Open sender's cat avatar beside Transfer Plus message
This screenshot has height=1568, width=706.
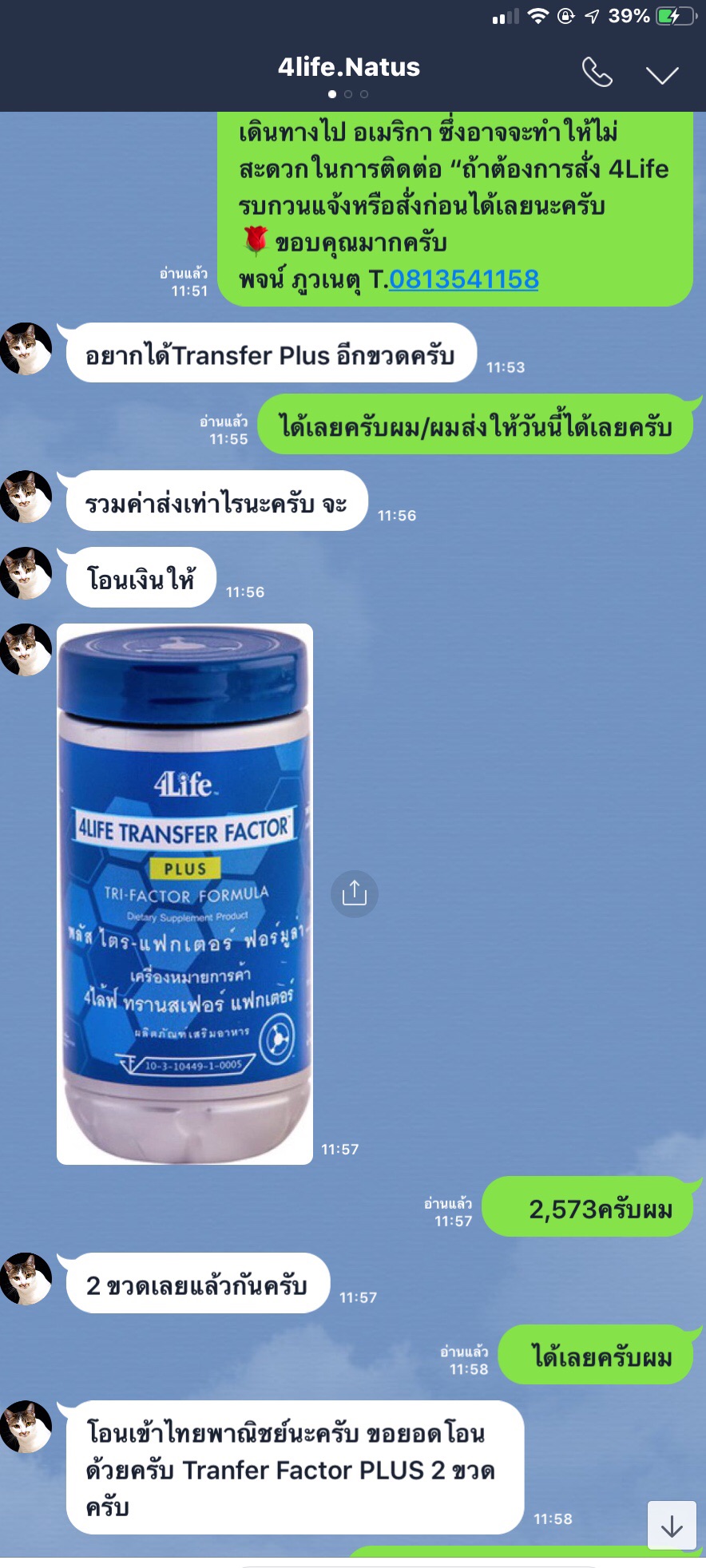point(26,349)
